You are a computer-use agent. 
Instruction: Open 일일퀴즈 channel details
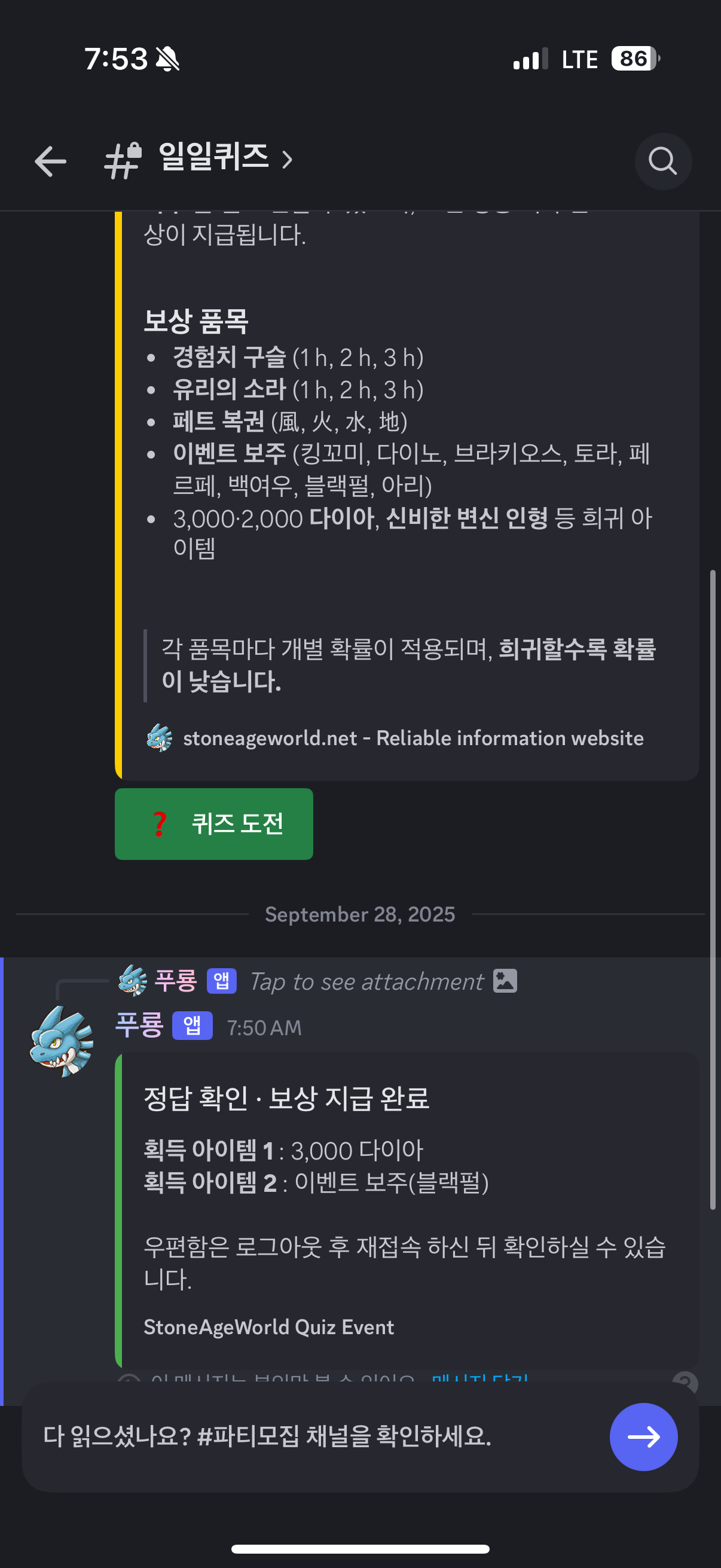pyautogui.click(x=214, y=158)
